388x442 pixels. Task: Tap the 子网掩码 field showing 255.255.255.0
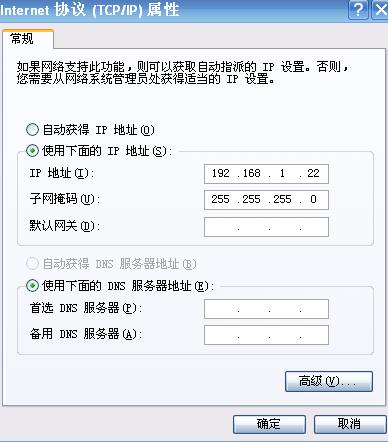point(266,200)
